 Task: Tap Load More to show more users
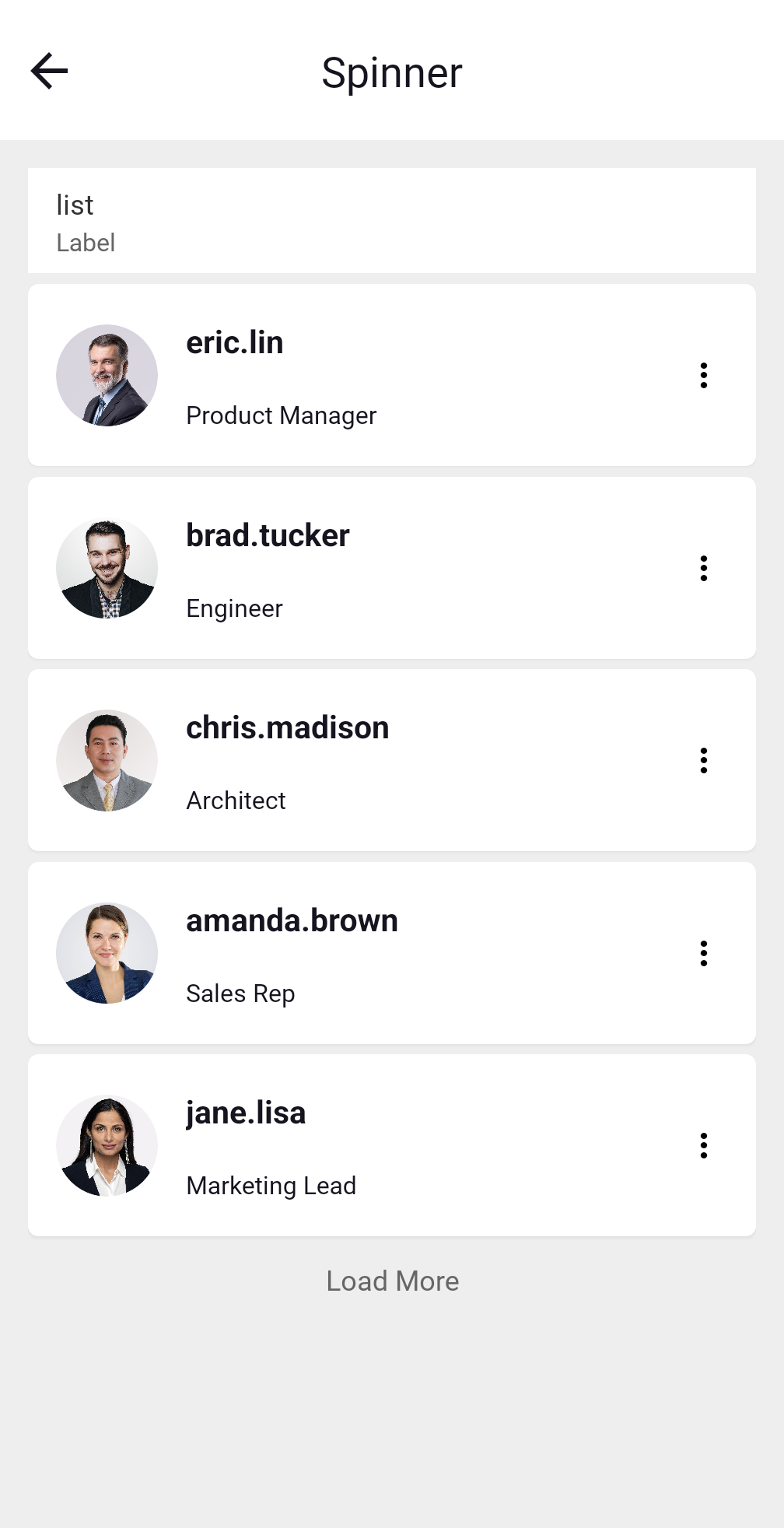[392, 1281]
